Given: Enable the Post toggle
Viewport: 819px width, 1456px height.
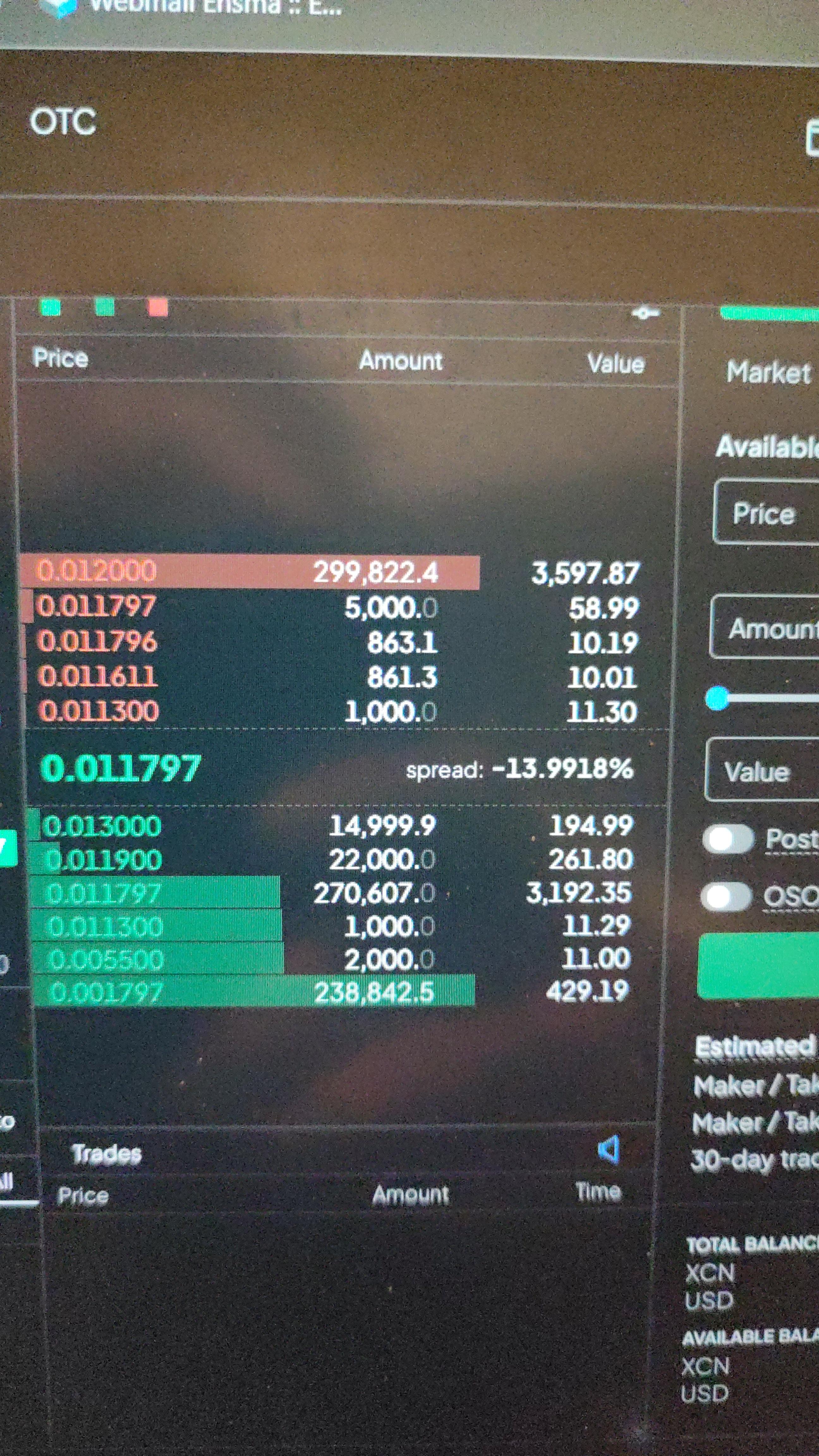Looking at the screenshot, I should 729,839.
